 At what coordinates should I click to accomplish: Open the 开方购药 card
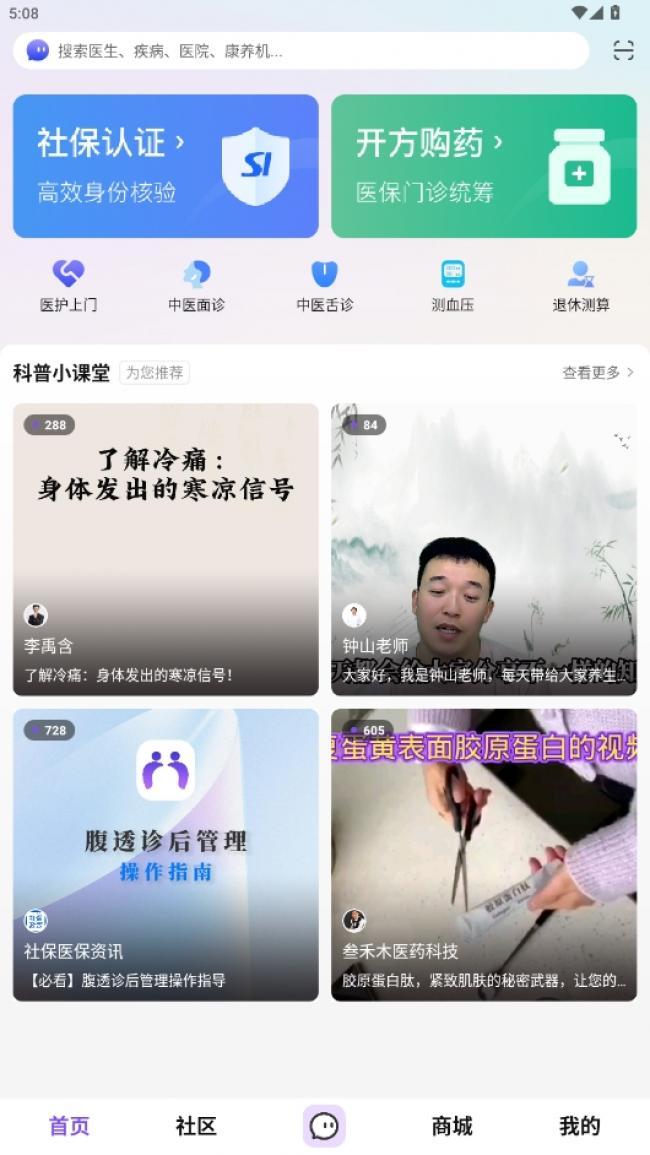point(484,166)
